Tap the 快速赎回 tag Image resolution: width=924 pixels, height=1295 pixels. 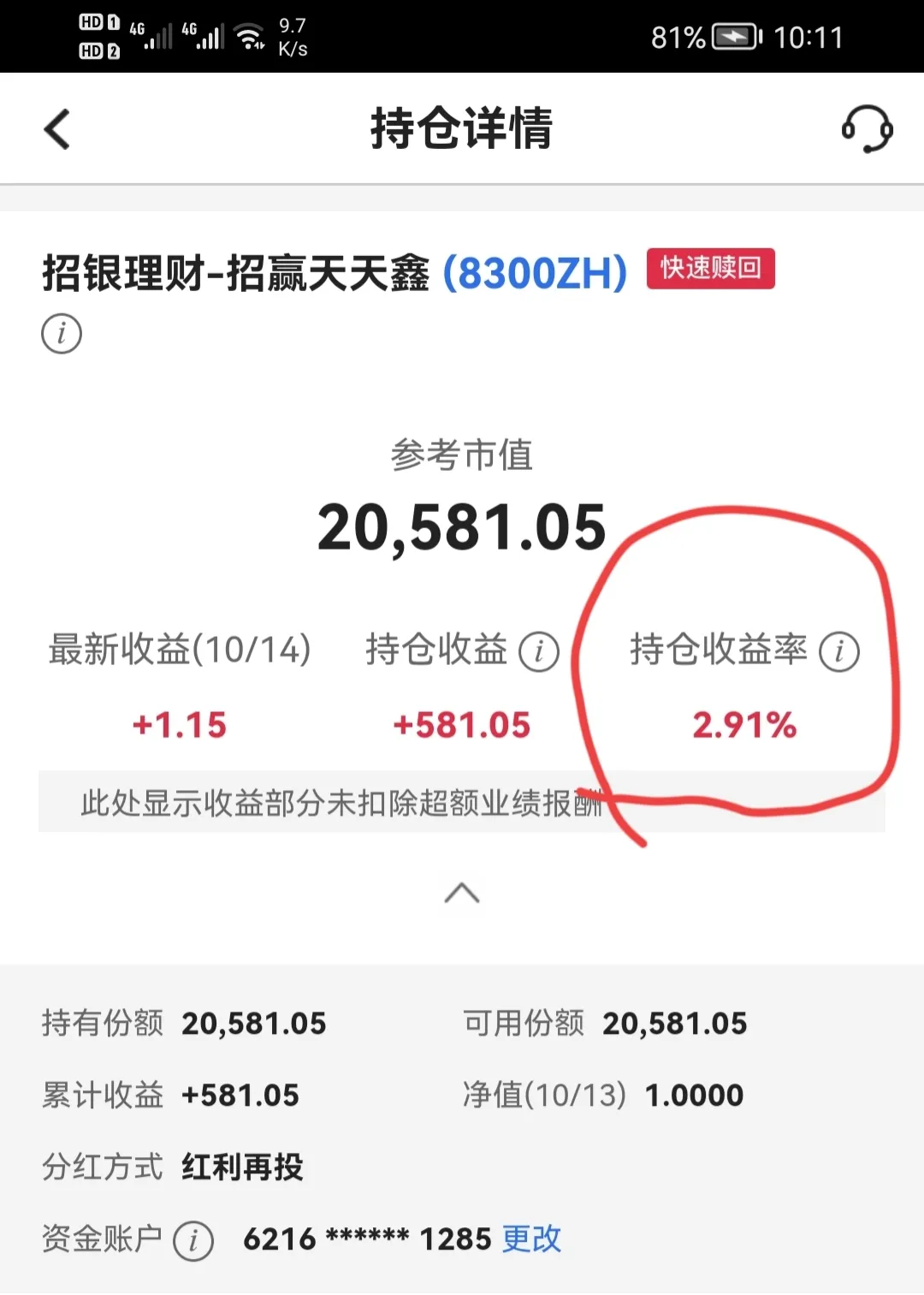point(710,269)
